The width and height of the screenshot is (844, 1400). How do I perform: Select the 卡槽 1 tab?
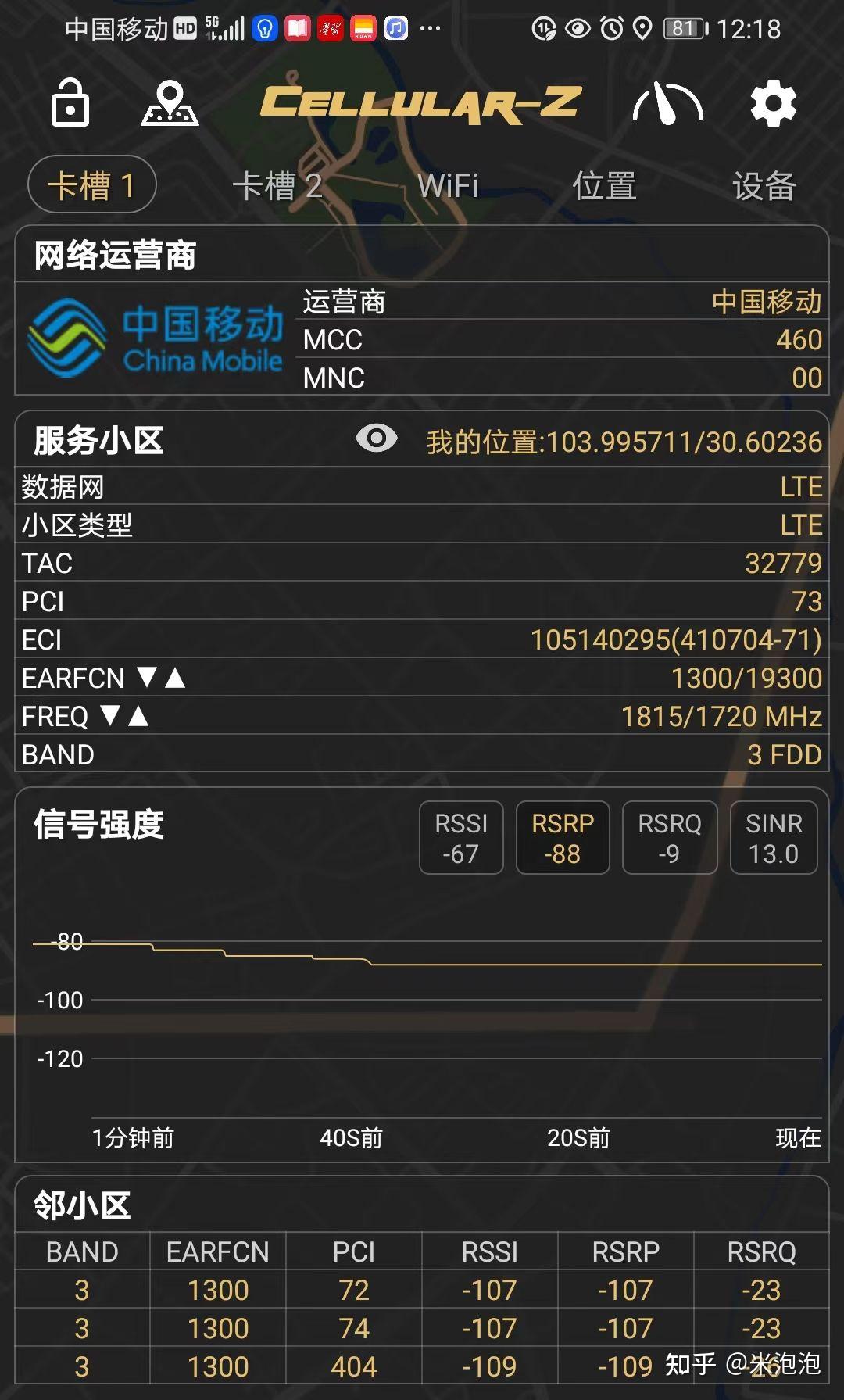92,186
